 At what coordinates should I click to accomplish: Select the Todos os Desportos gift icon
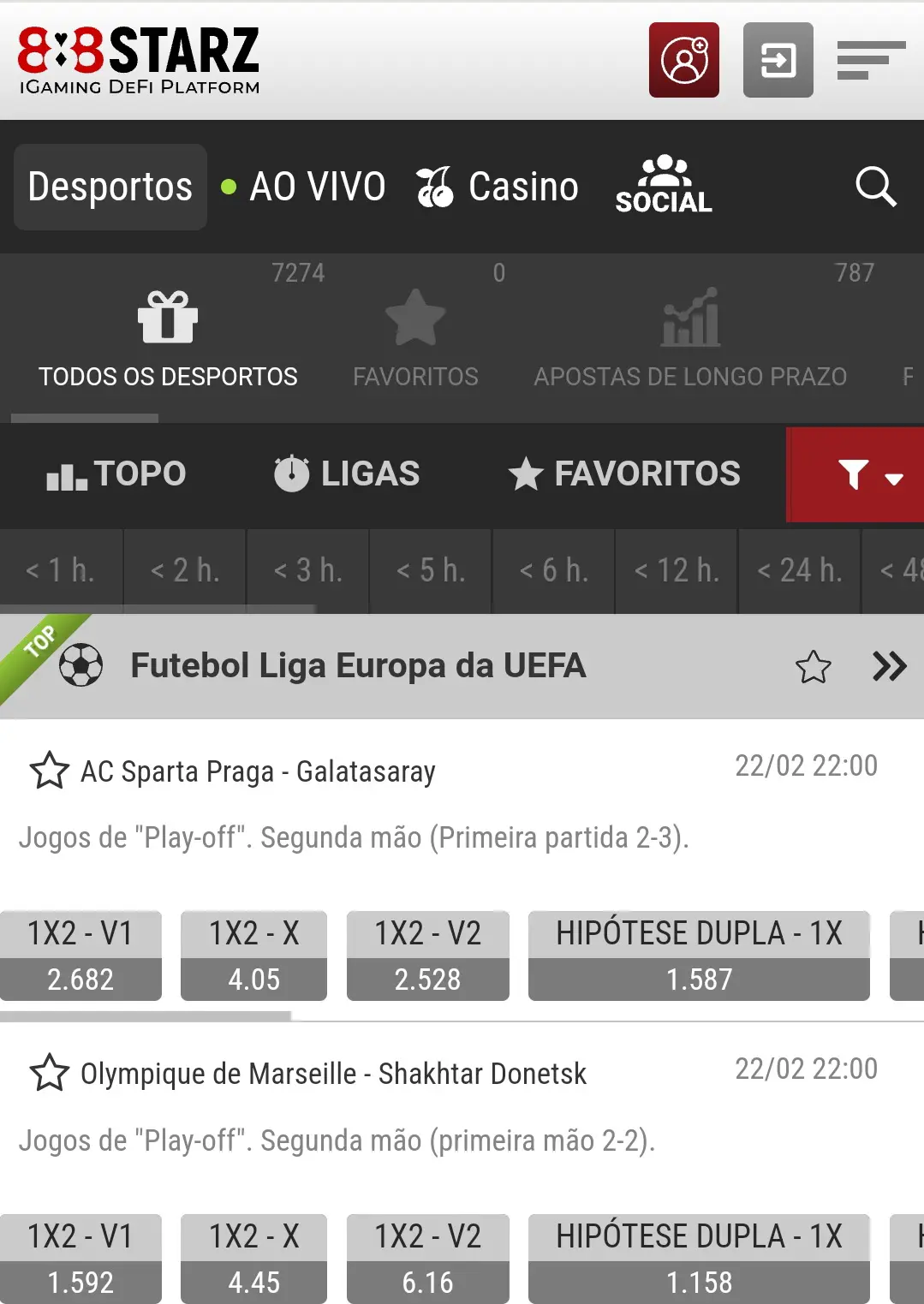[x=168, y=321]
